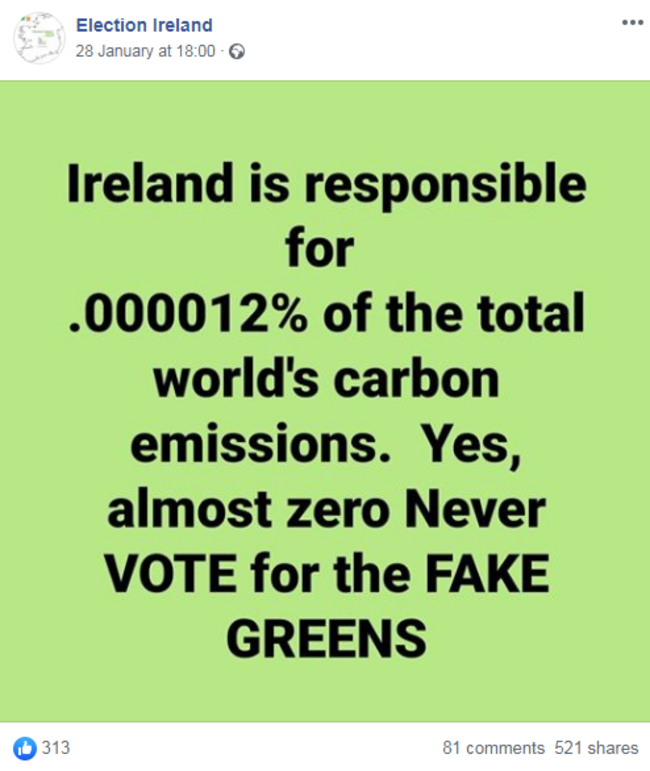The height and width of the screenshot is (771, 650).
Task: View the 521 shares list
Action: 596,748
